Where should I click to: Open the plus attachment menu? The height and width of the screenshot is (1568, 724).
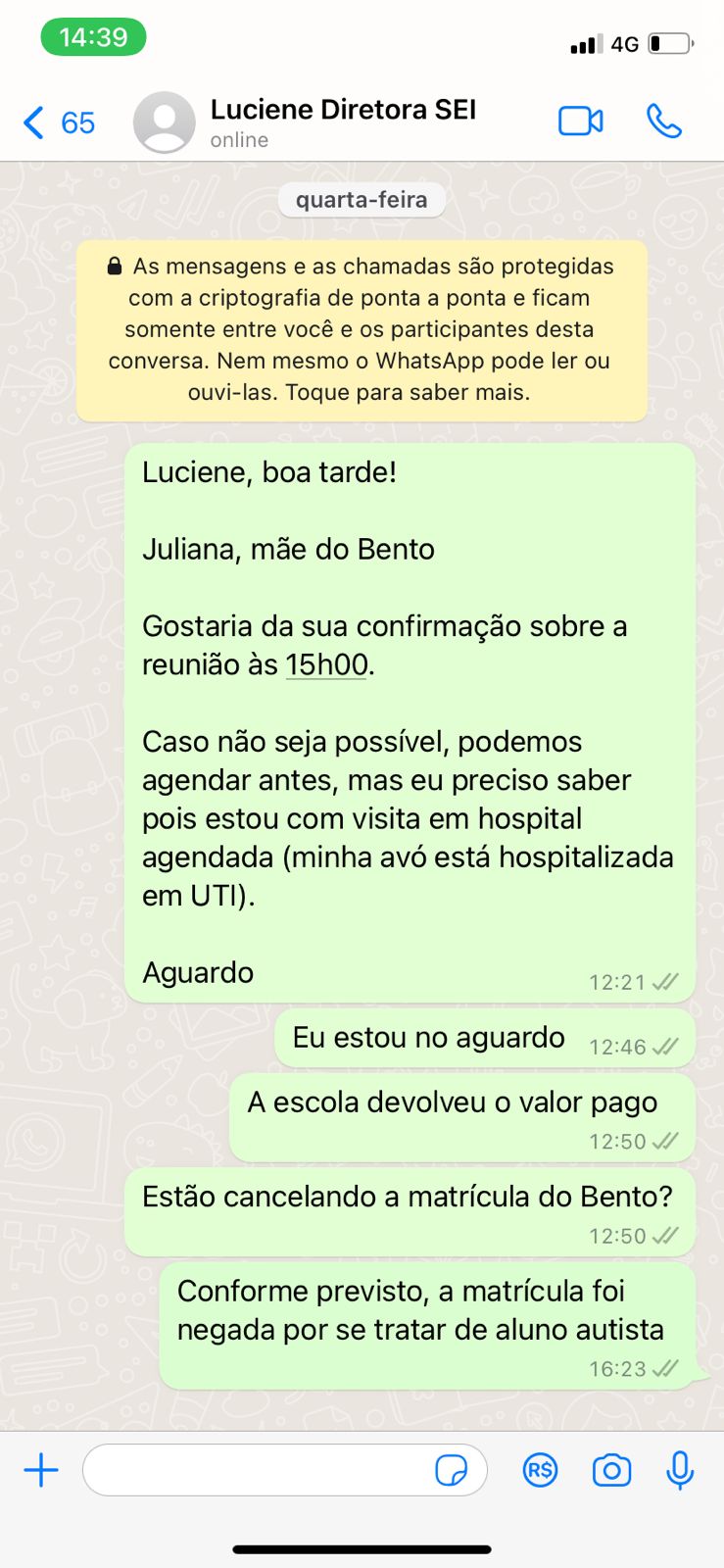coord(41,1470)
